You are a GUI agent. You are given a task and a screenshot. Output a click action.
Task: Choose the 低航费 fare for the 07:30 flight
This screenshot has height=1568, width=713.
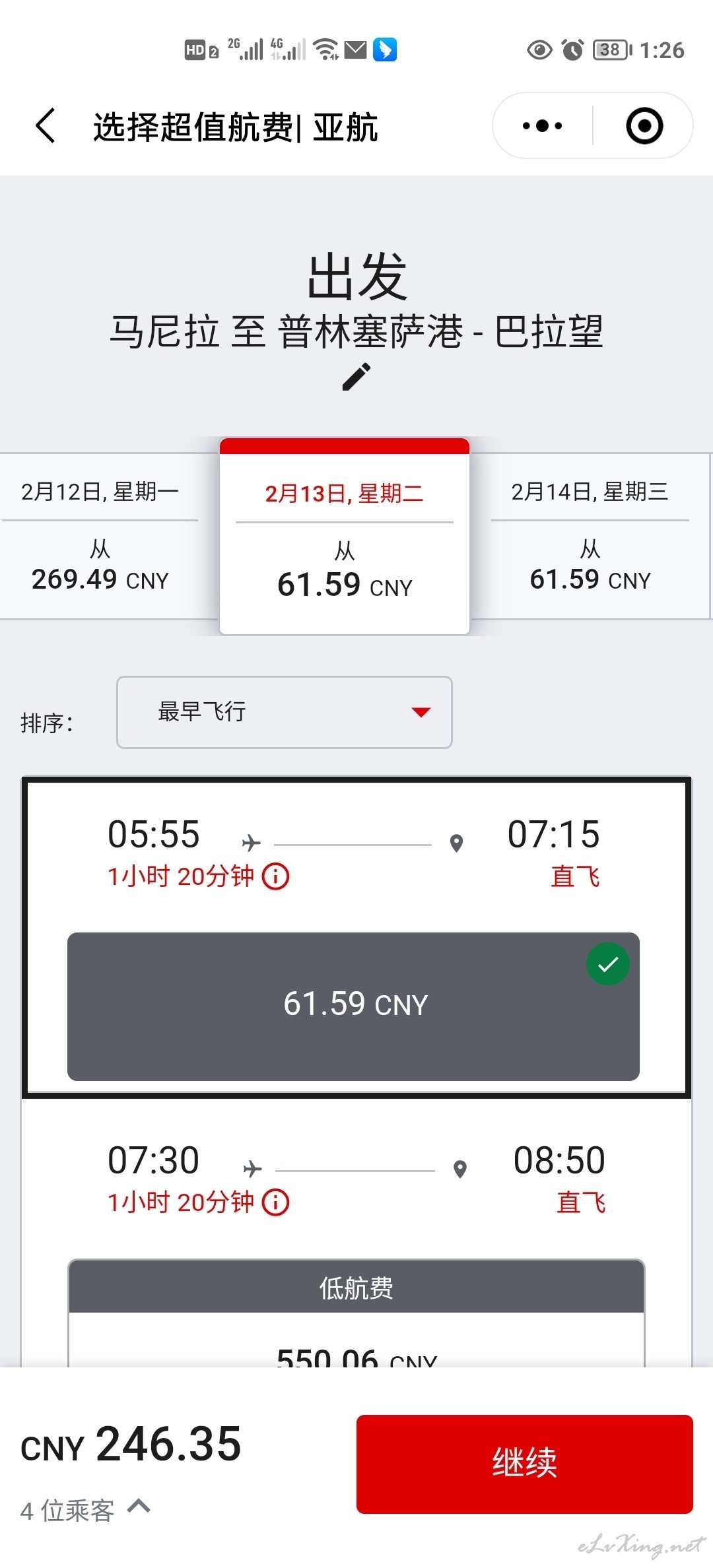(356, 1313)
